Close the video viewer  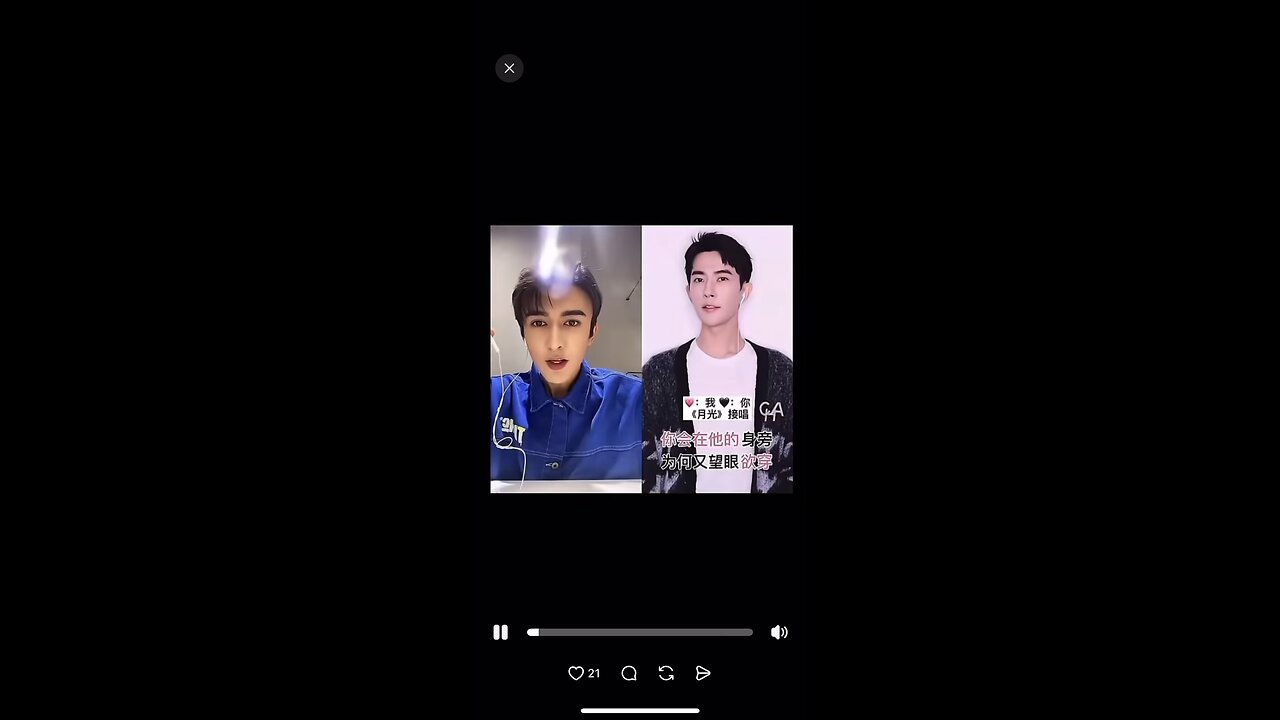click(x=509, y=68)
